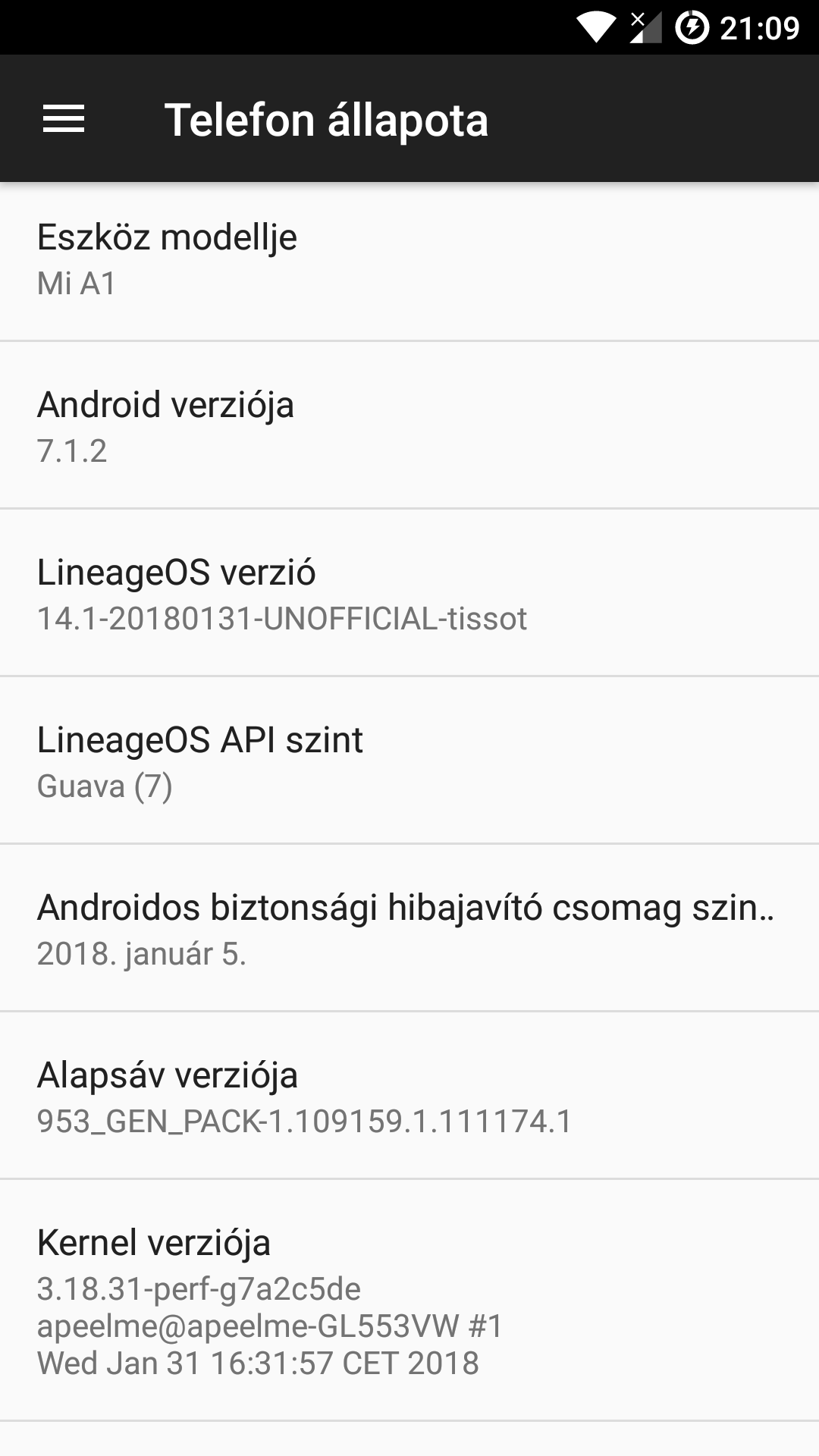Select the Androidos biztonsági hibajavító csomag row
Screen dimensions: 819x1456
[409, 927]
